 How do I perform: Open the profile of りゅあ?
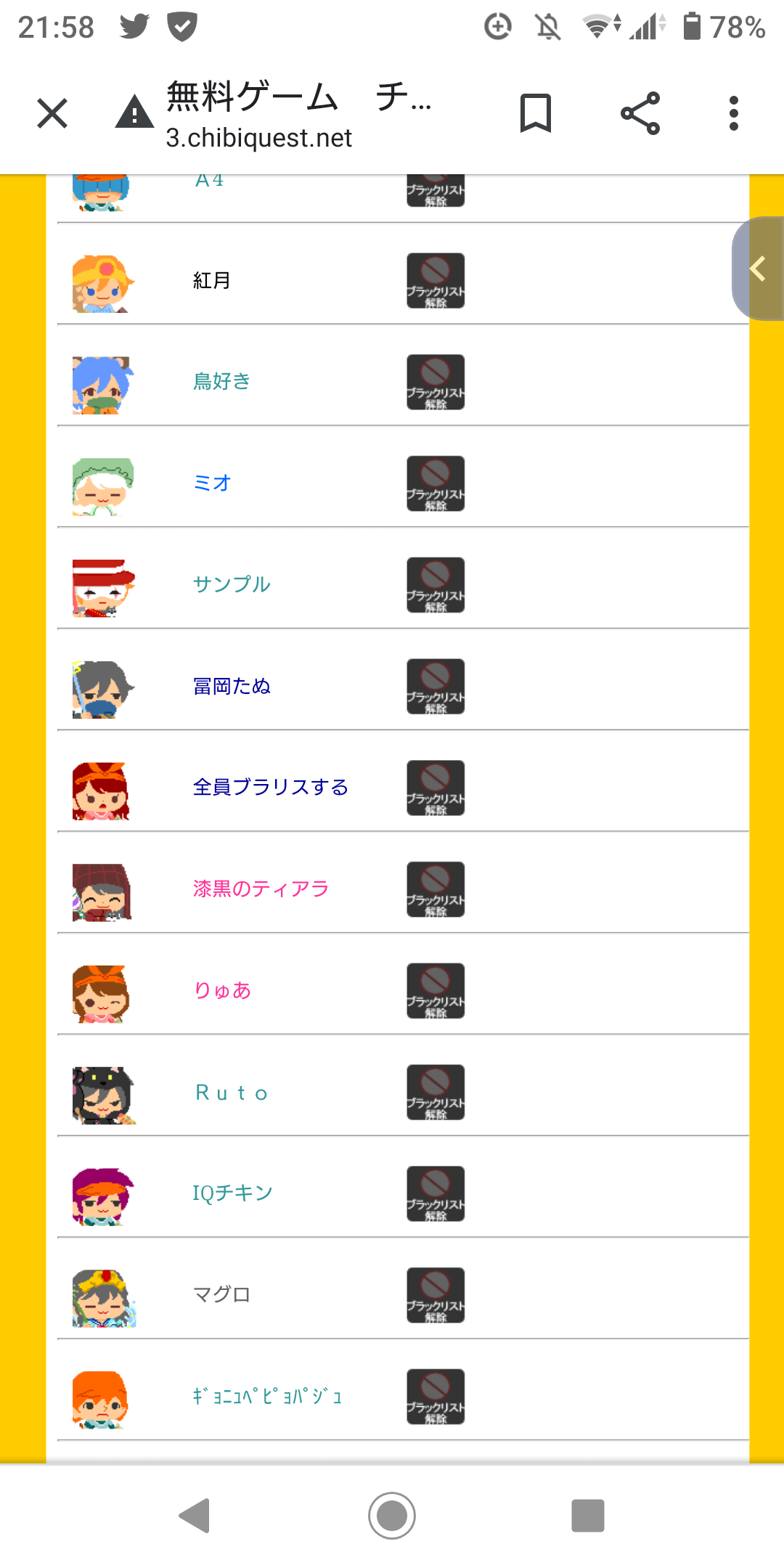[x=221, y=991]
